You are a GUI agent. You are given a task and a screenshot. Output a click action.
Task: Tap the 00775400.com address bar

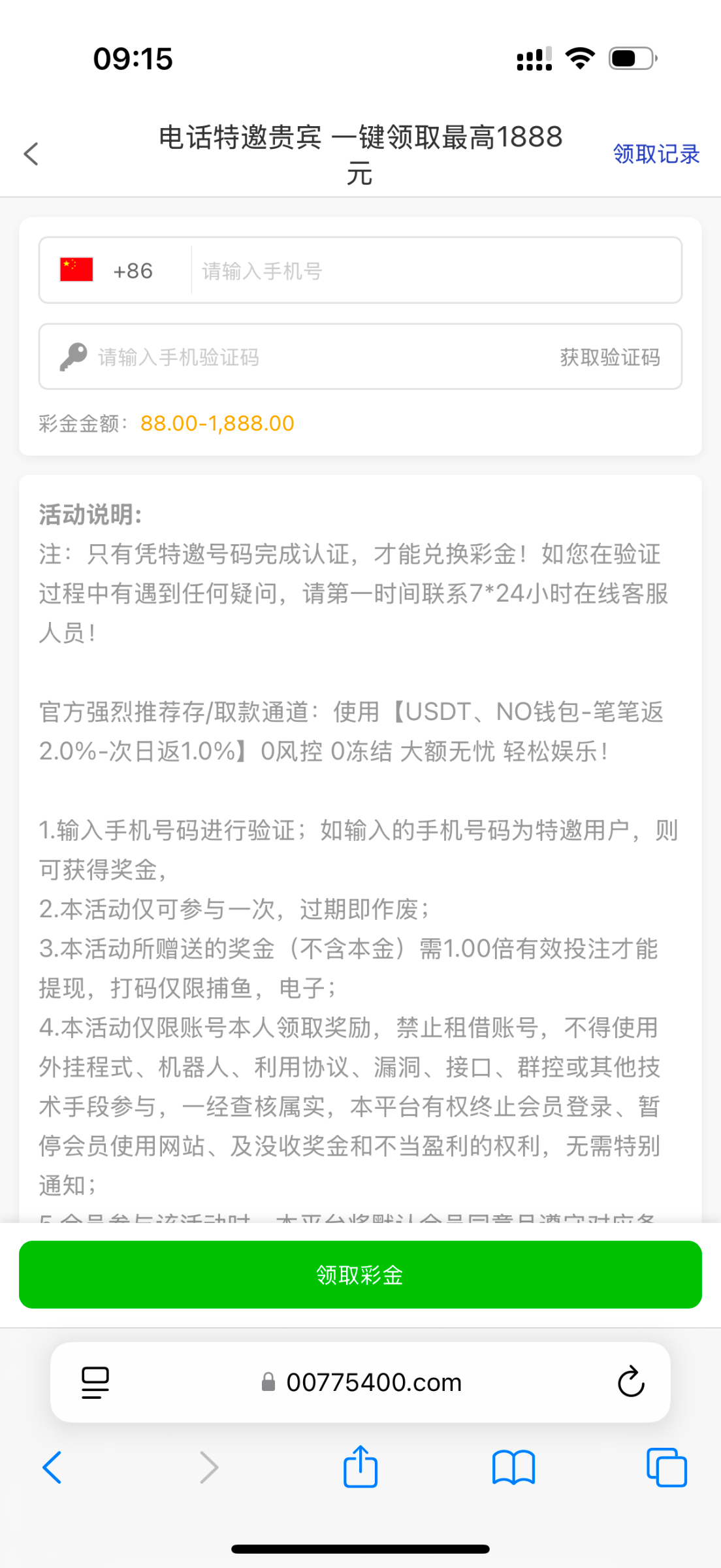point(362,1382)
